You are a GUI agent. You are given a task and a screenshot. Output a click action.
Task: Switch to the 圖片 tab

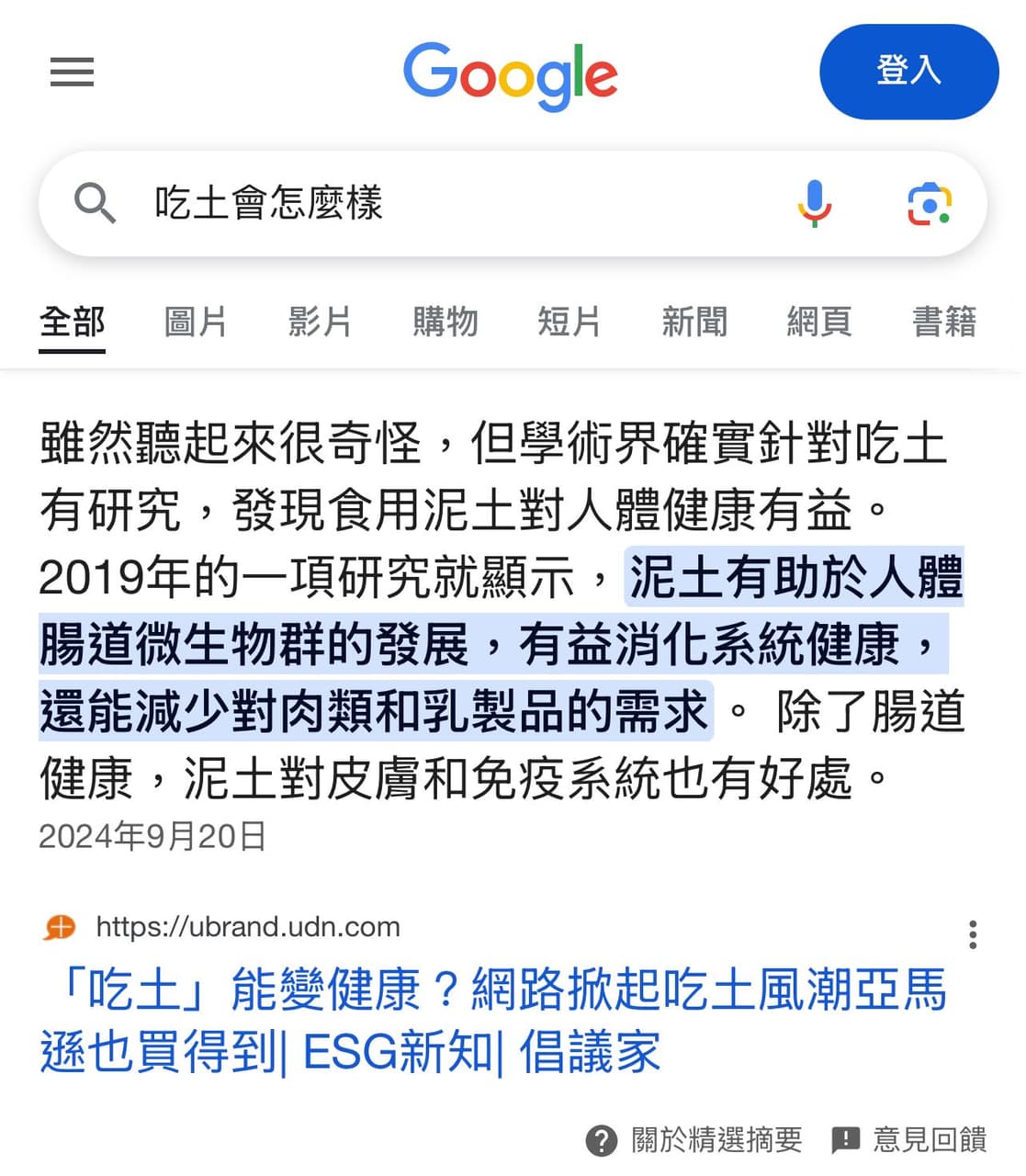click(195, 322)
